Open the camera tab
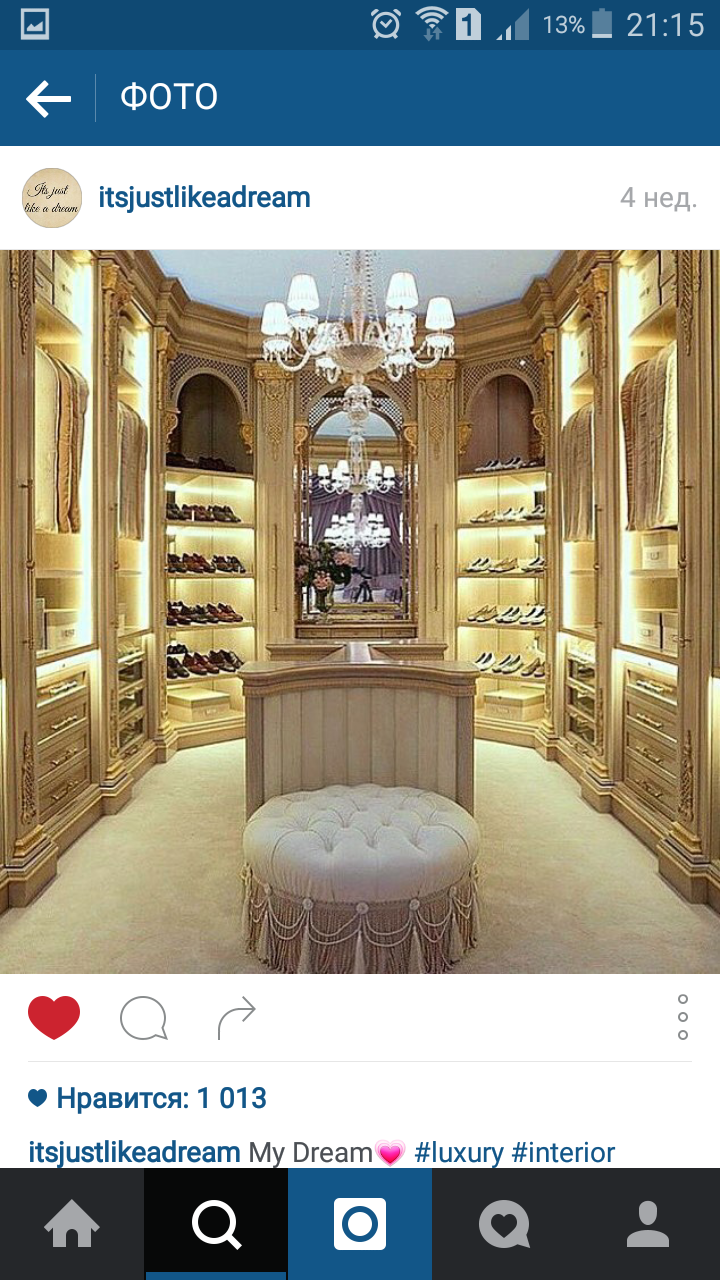The image size is (720, 1280). [x=360, y=1224]
